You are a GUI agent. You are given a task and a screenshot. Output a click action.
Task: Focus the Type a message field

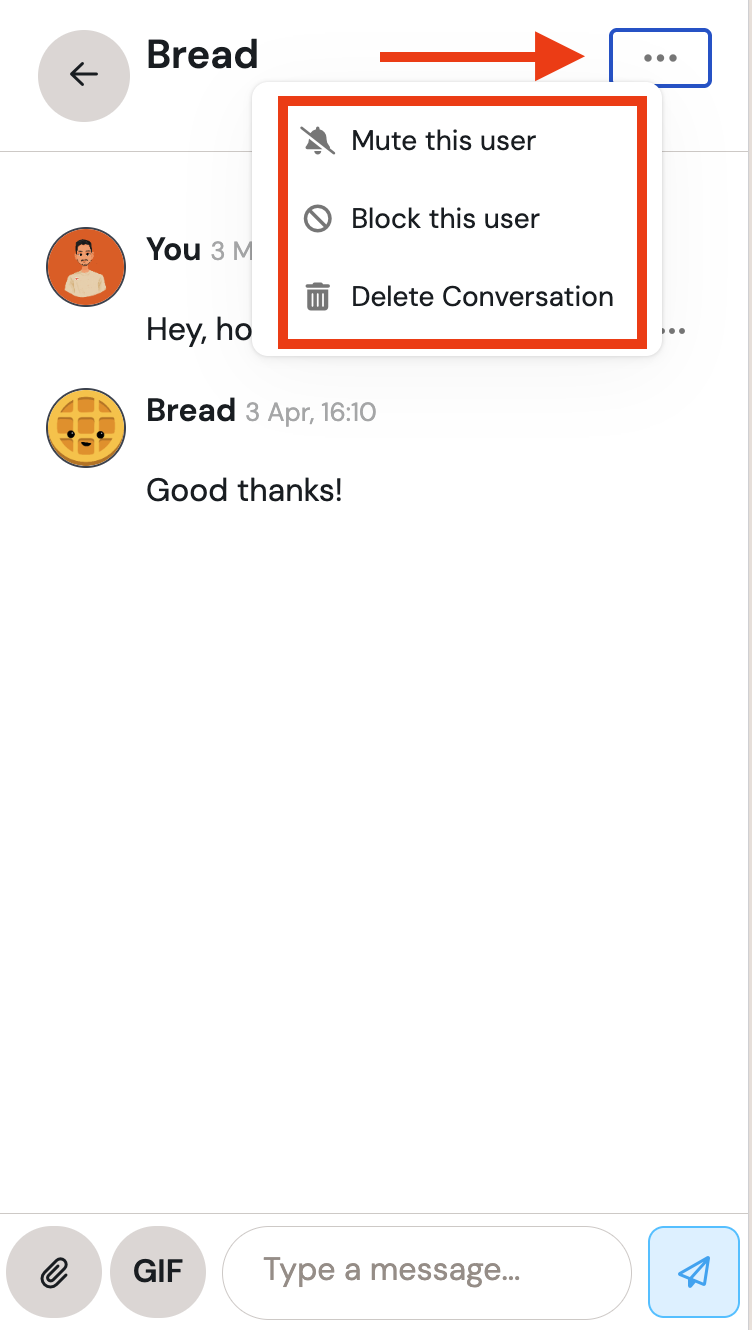pos(427,1271)
